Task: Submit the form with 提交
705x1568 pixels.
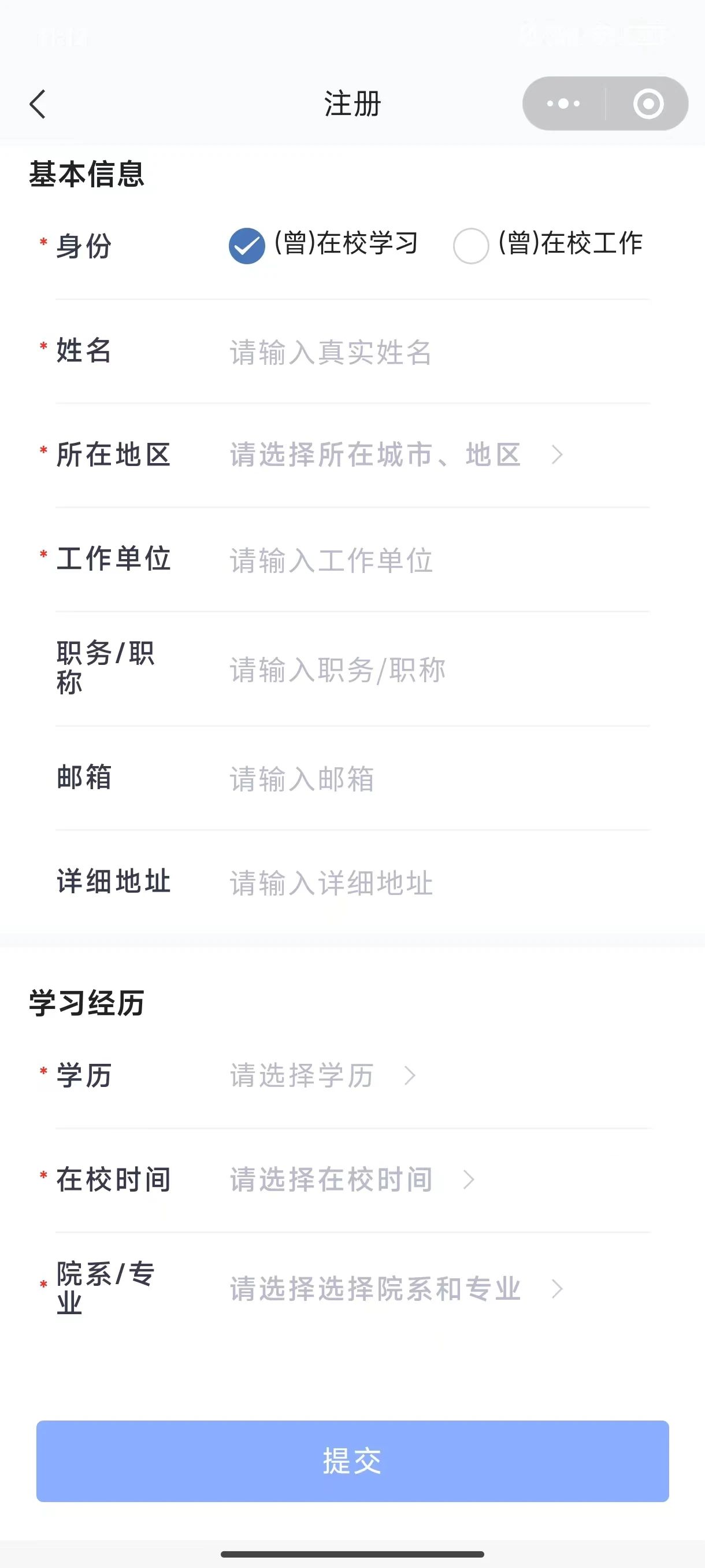Action: [x=352, y=1461]
